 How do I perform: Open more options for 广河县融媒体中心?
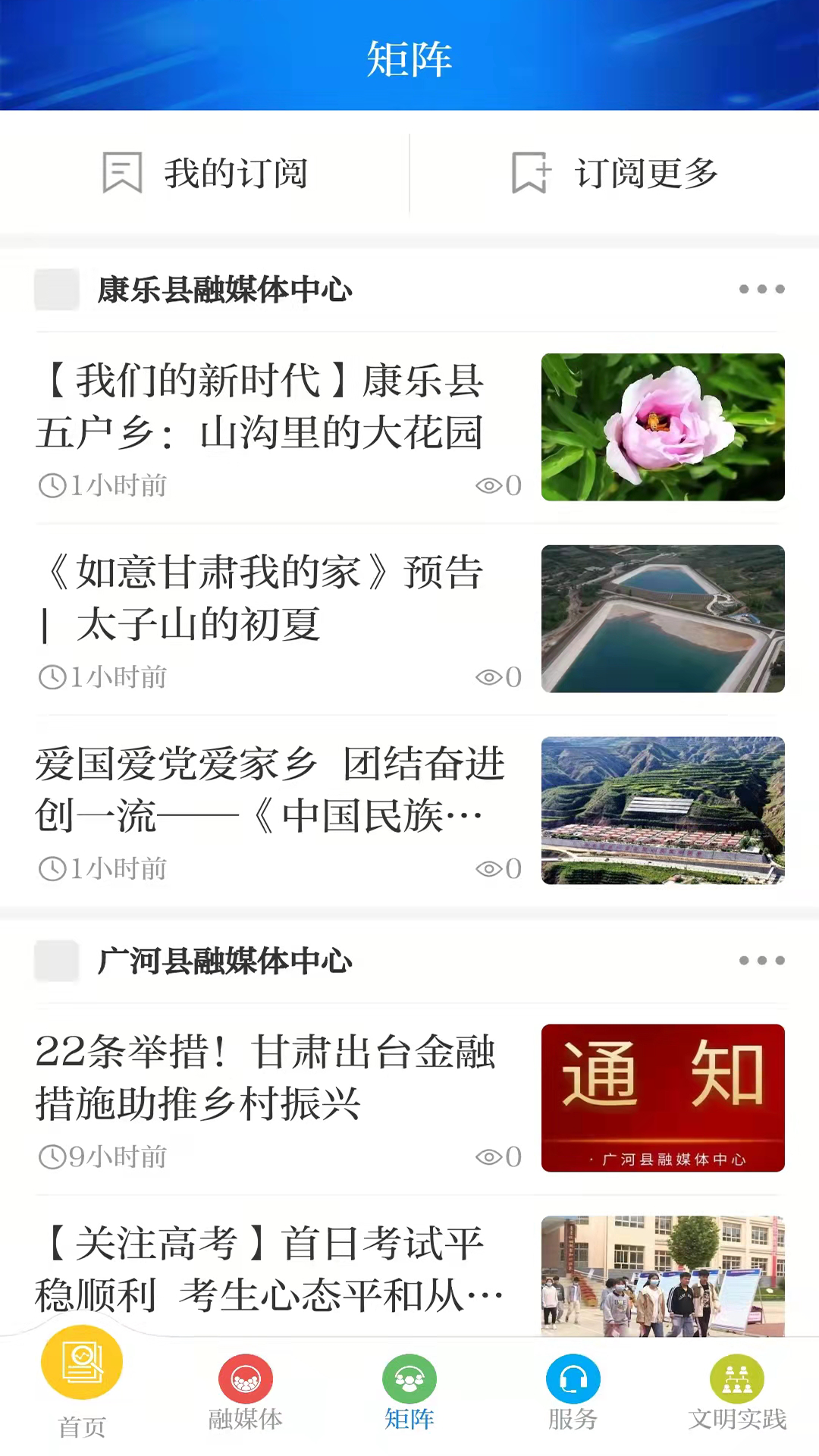click(x=761, y=961)
